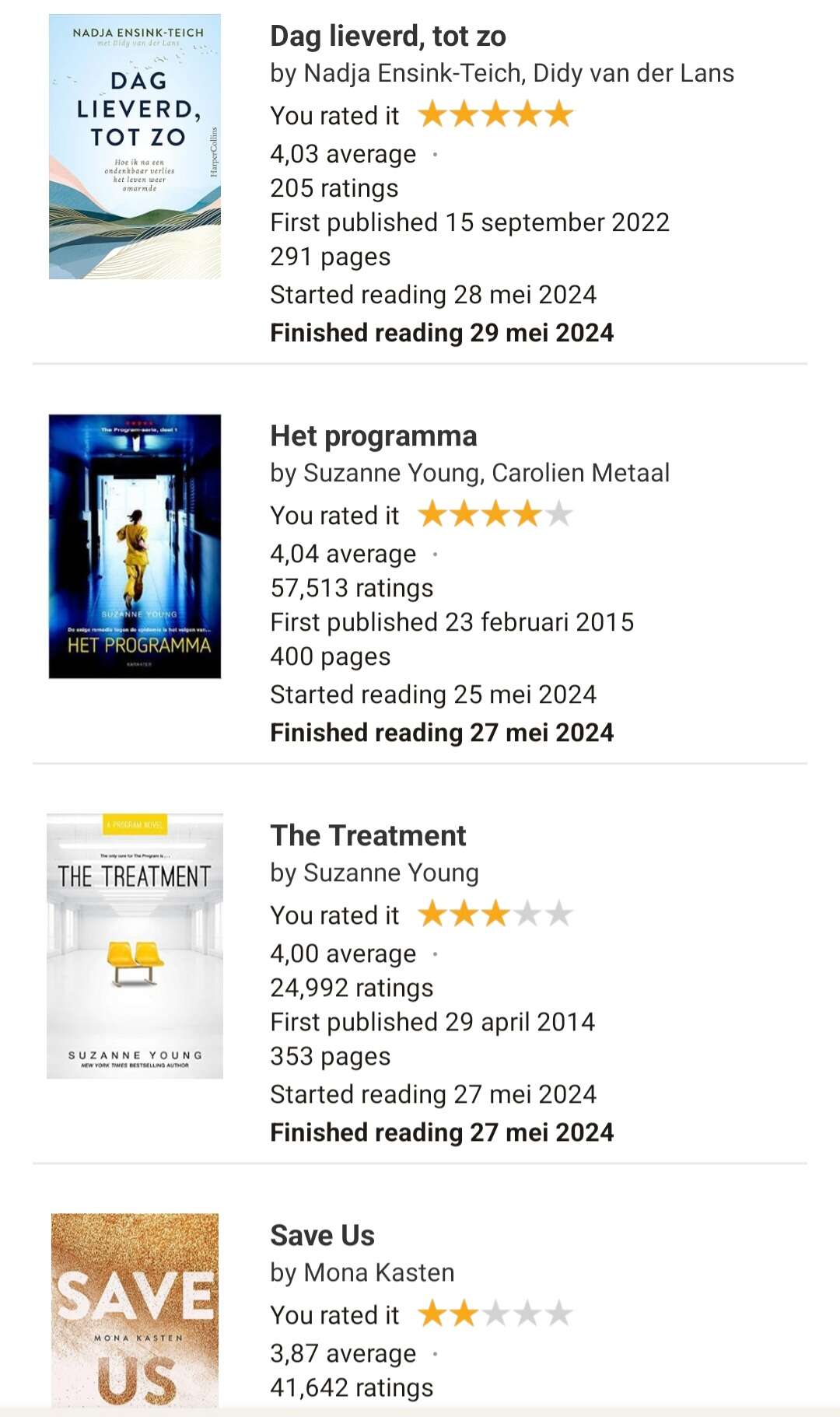Open the Dag lieverd, tot zo title link
Image resolution: width=840 pixels, height=1417 pixels.
tap(387, 37)
